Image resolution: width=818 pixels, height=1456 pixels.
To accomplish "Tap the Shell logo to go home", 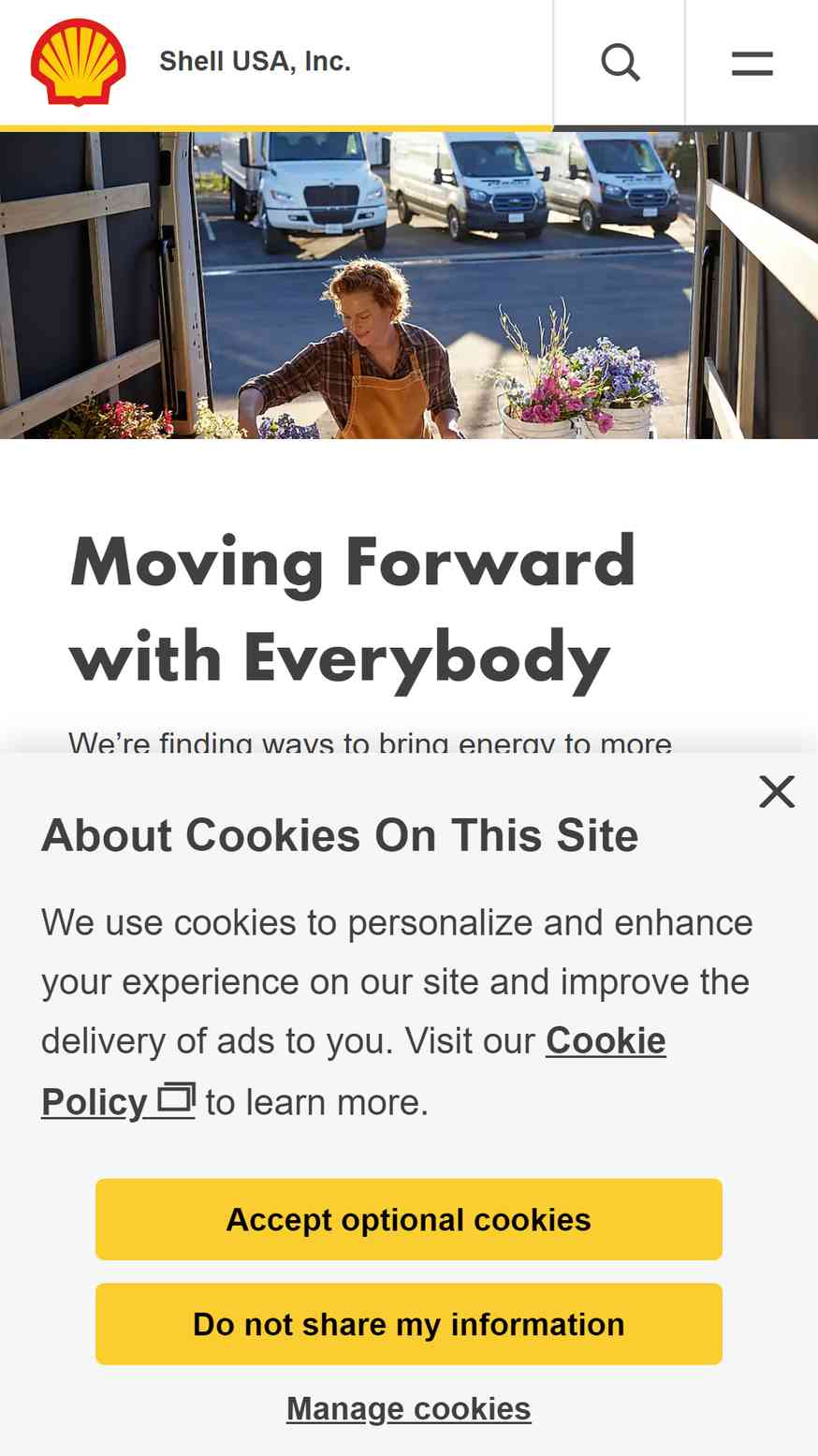I will (79, 63).
